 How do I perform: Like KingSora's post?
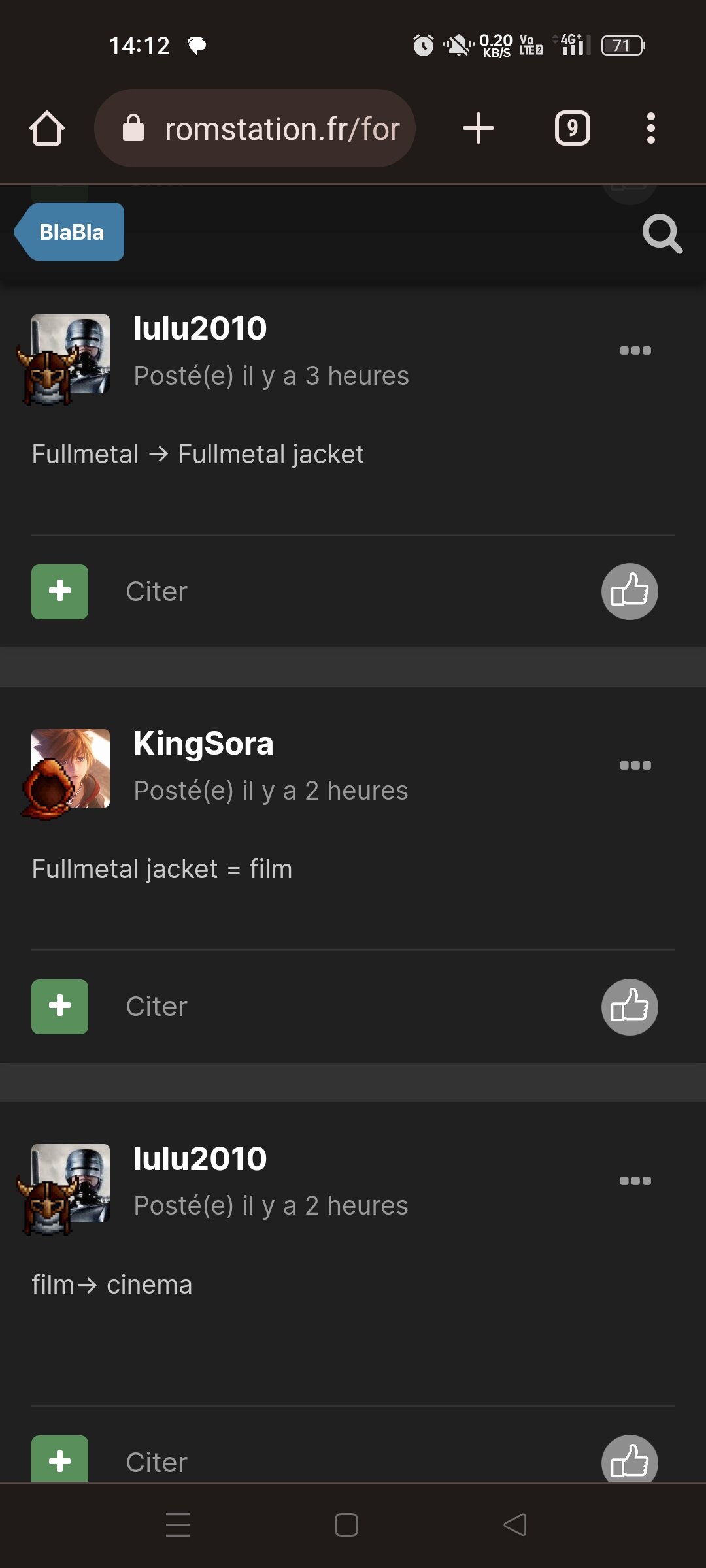pos(630,1007)
